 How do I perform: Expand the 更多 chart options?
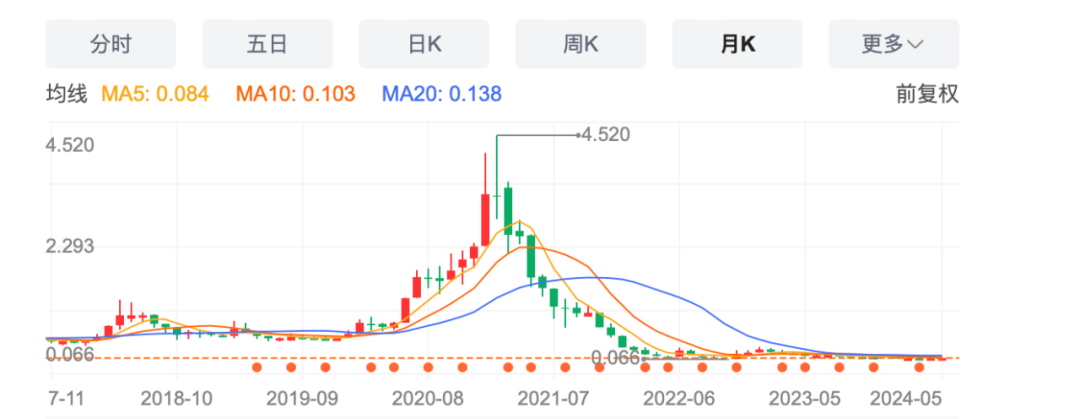coord(893,44)
